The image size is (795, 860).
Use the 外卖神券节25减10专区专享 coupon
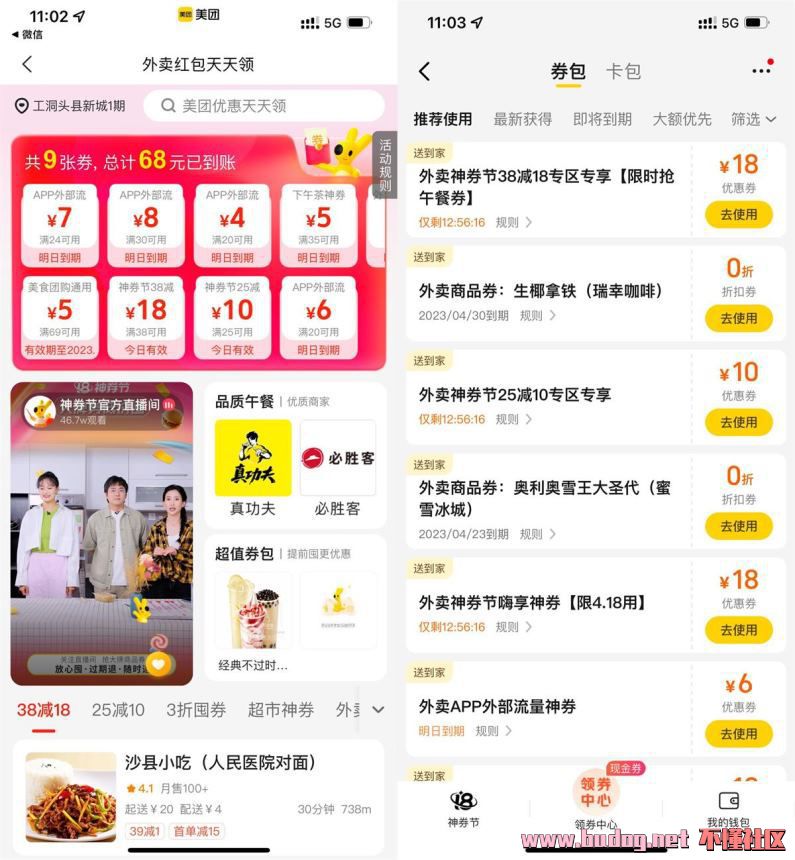pos(738,422)
